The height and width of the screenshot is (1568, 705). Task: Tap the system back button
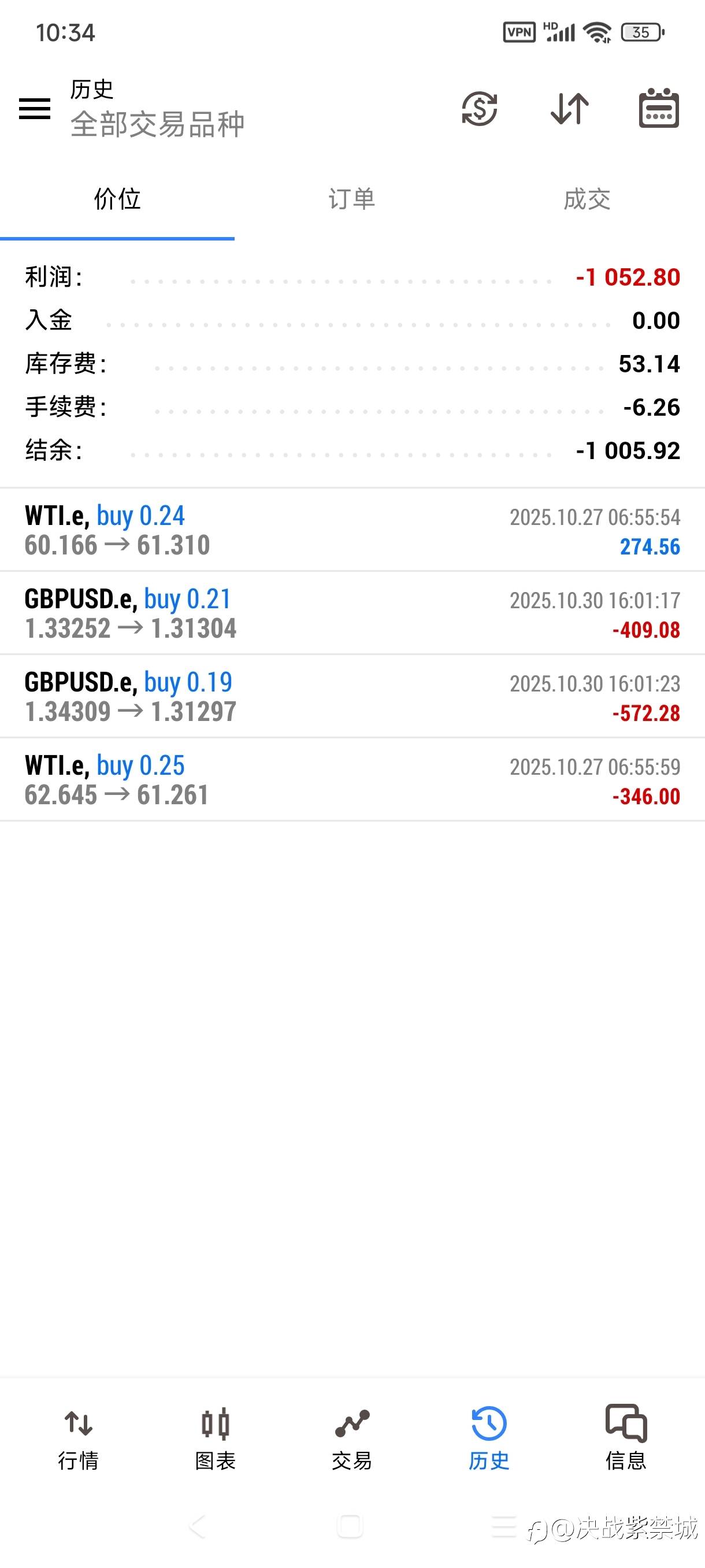point(198,1526)
